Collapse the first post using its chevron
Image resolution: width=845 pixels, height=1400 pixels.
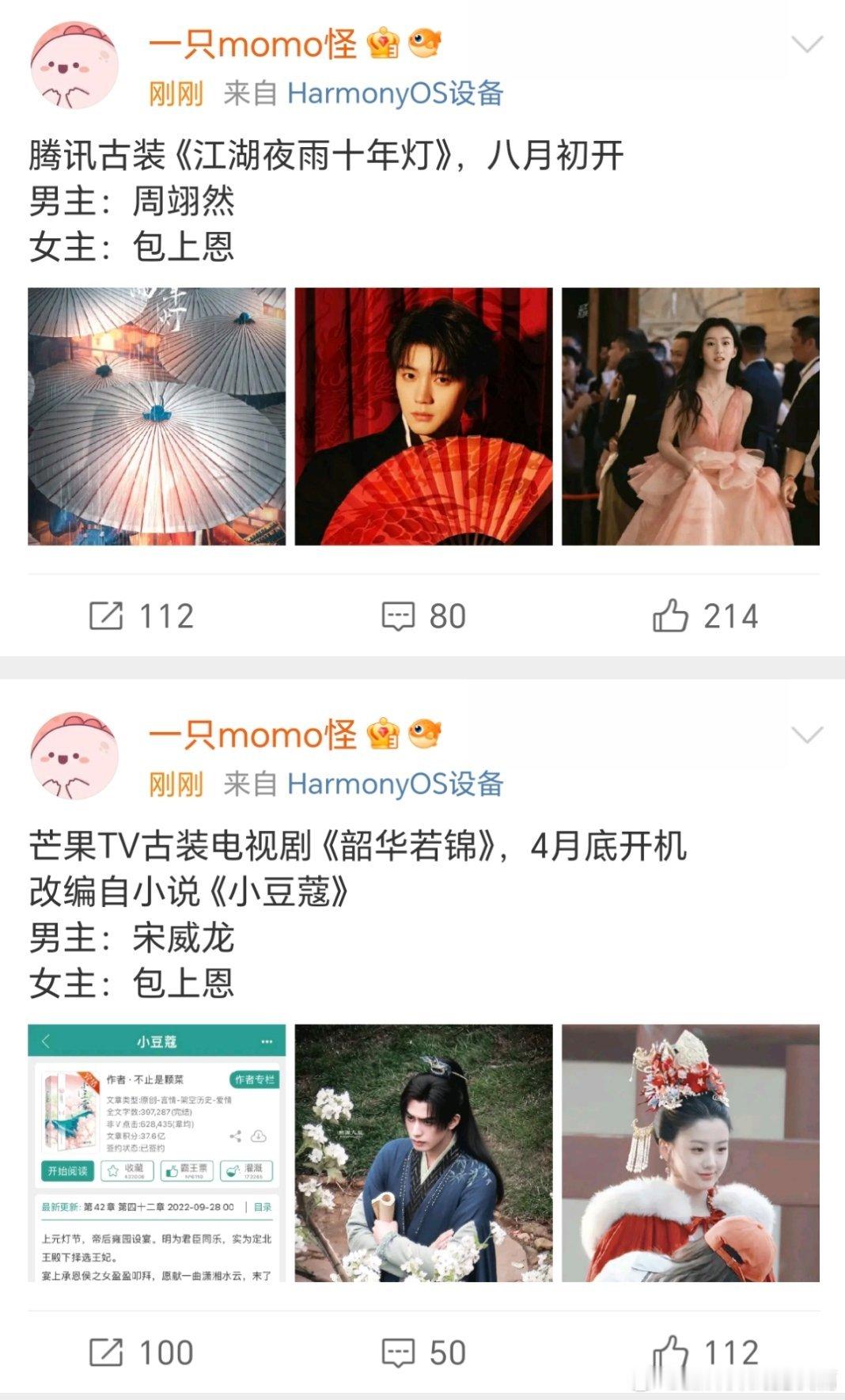click(x=808, y=45)
